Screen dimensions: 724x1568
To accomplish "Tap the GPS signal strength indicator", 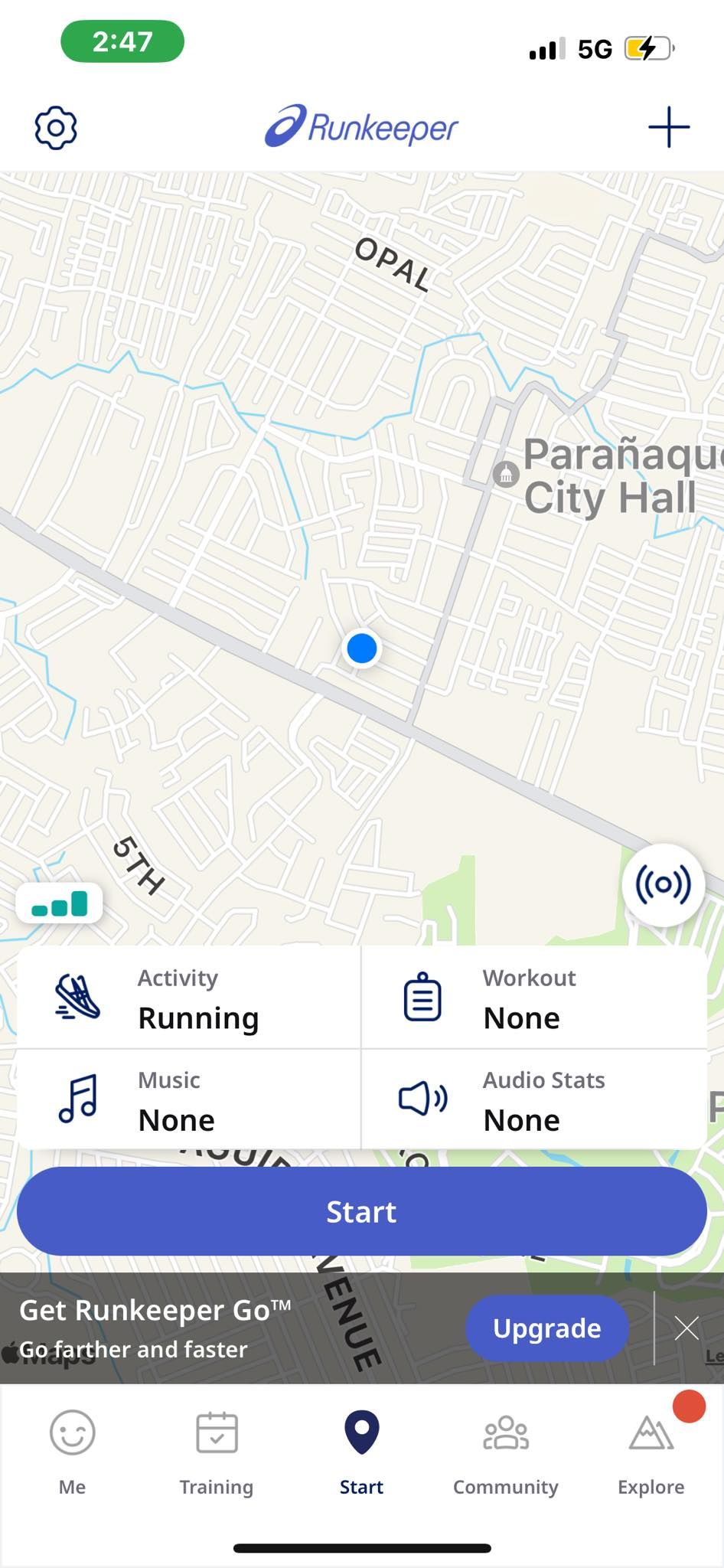I will point(61,903).
